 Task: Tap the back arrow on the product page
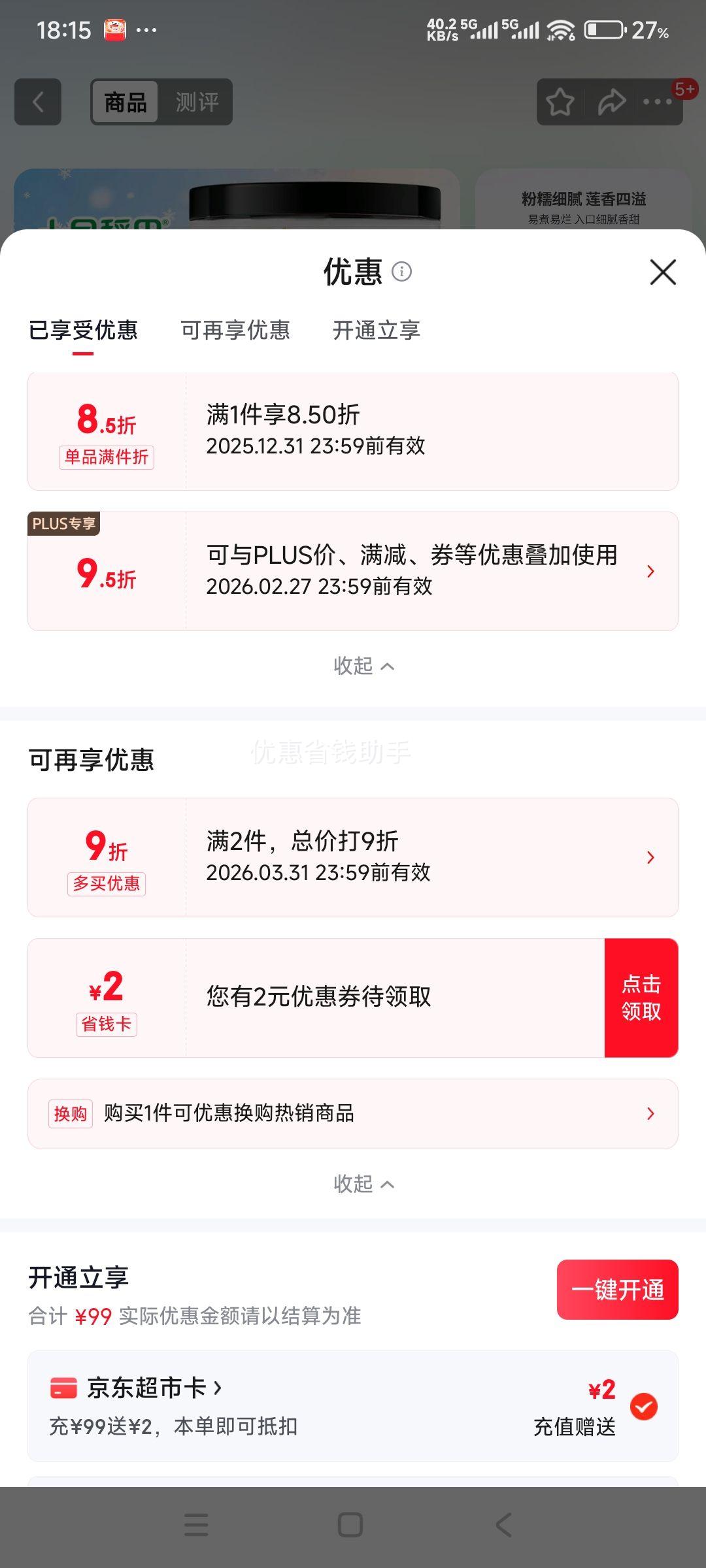click(37, 102)
